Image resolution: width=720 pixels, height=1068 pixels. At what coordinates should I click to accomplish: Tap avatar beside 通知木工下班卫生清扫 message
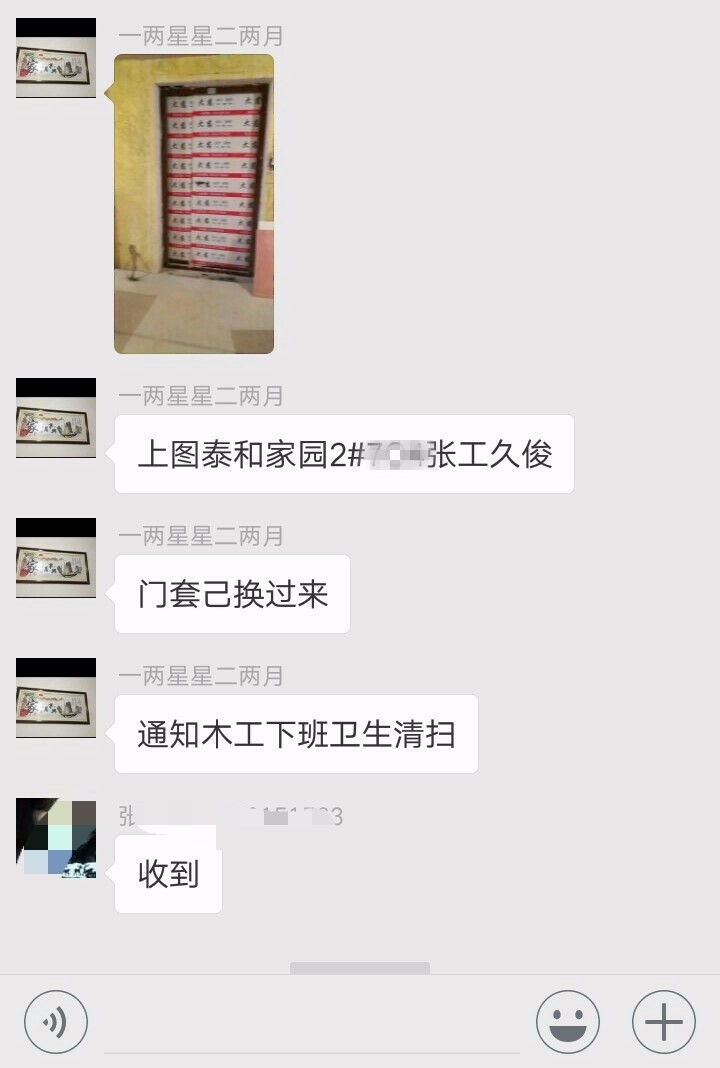[56, 698]
